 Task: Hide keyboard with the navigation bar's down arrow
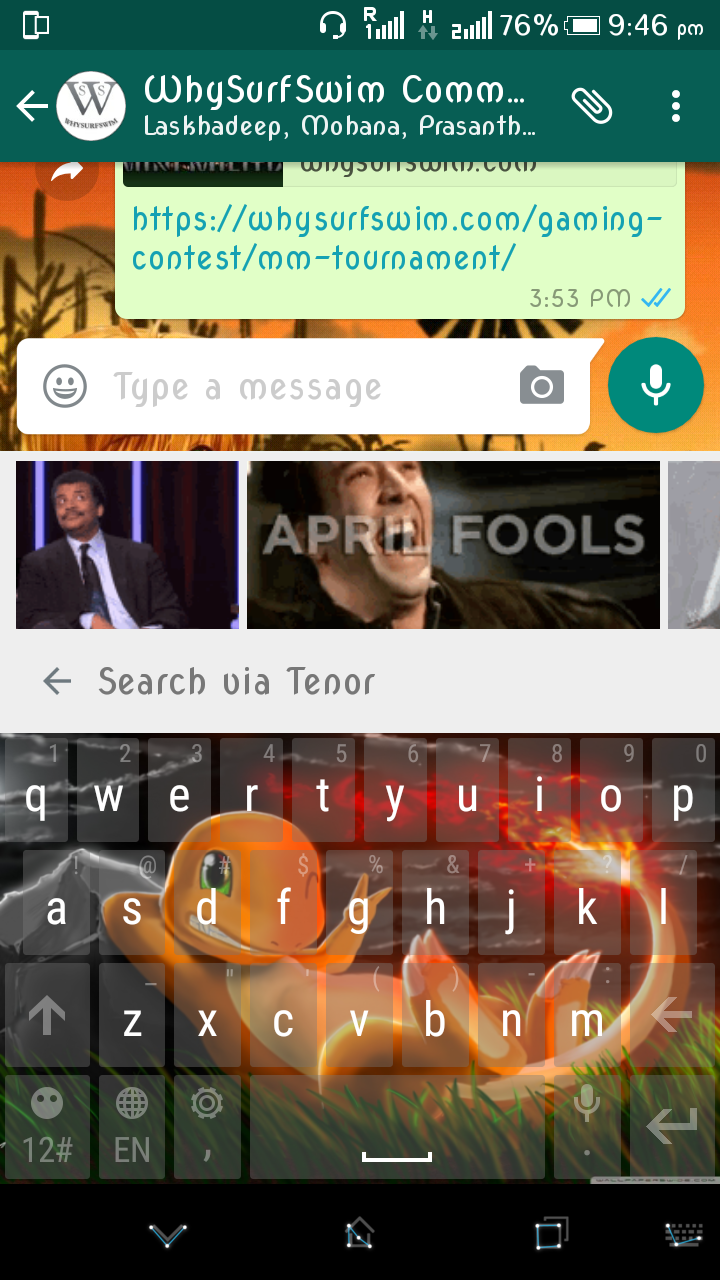[x=167, y=1234]
